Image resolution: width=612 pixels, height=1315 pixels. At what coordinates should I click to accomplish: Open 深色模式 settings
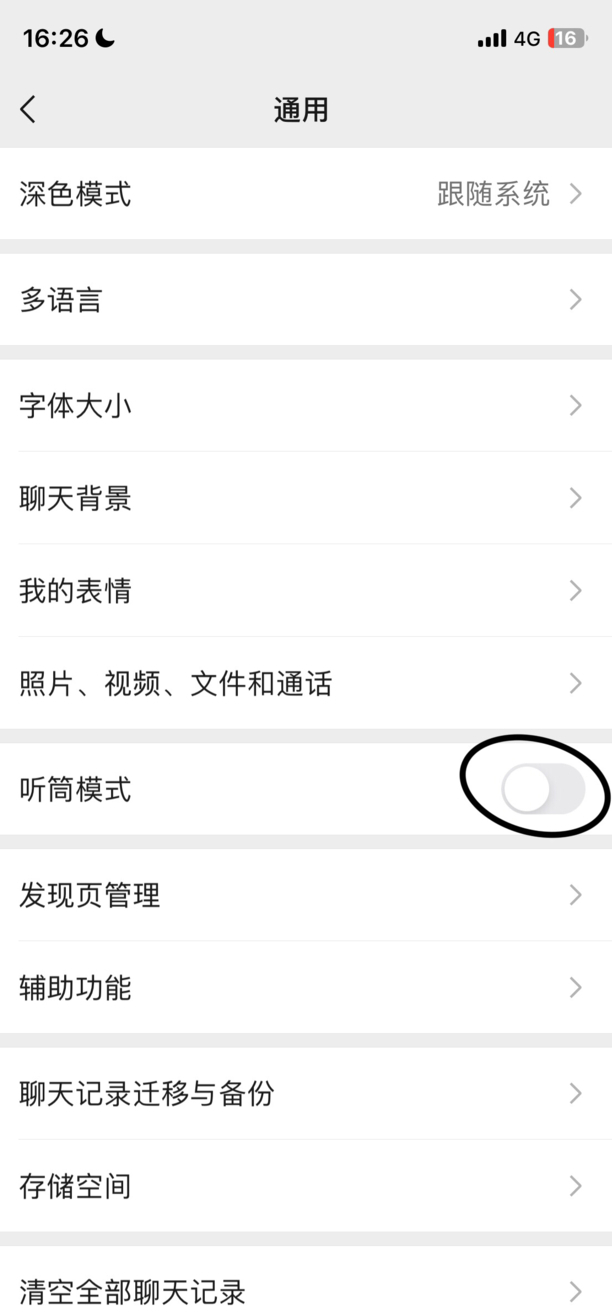click(x=306, y=194)
